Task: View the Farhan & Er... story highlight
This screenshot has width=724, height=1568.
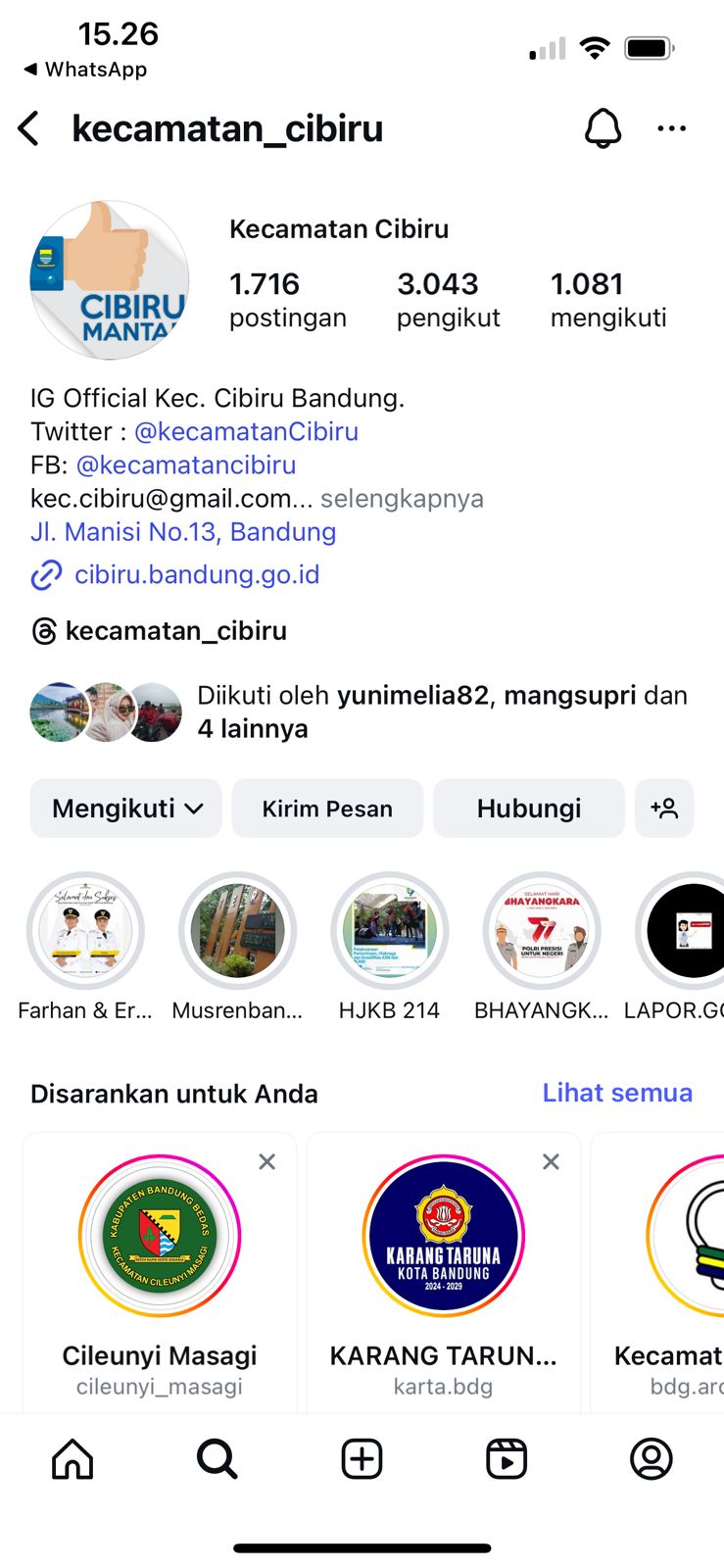Action: (x=85, y=931)
